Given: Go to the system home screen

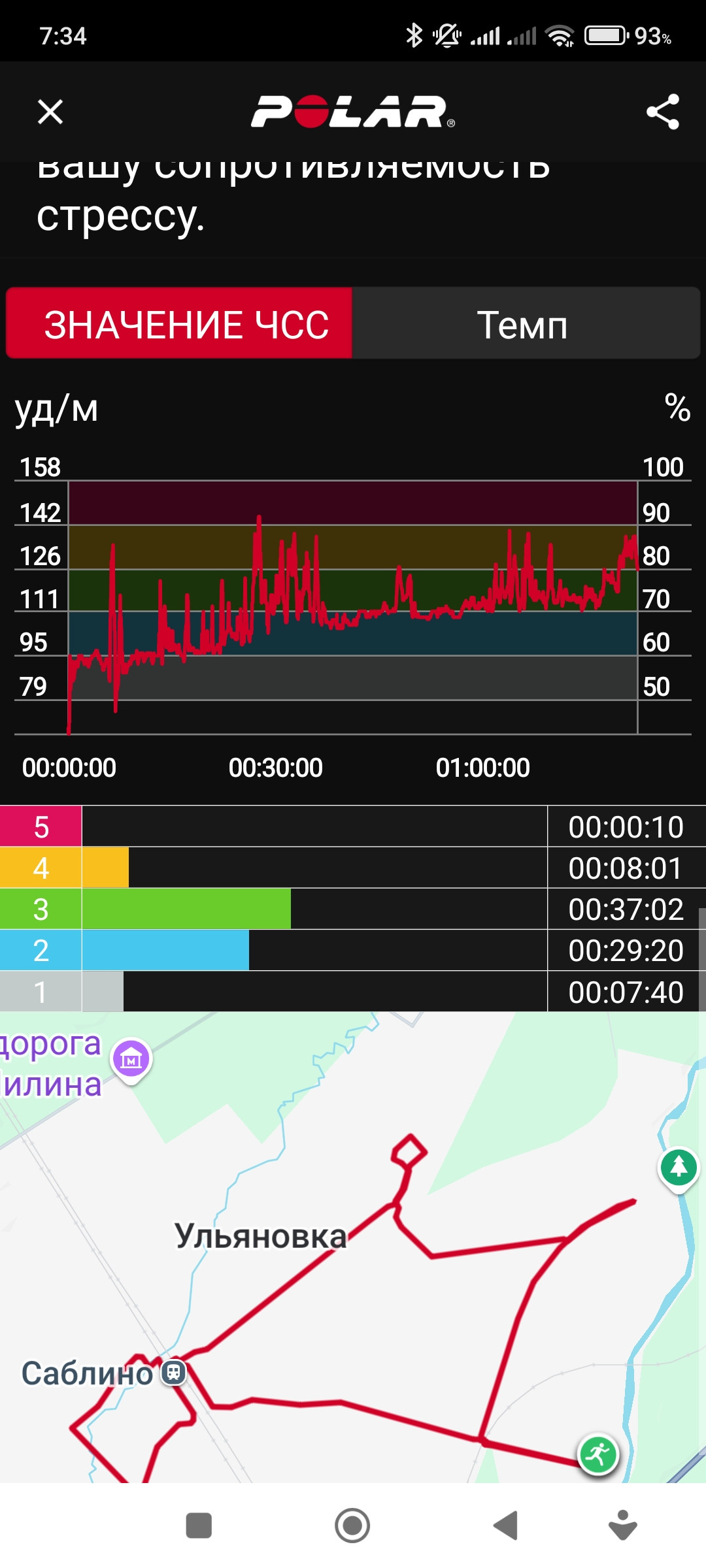Looking at the screenshot, I should pyautogui.click(x=352, y=1526).
